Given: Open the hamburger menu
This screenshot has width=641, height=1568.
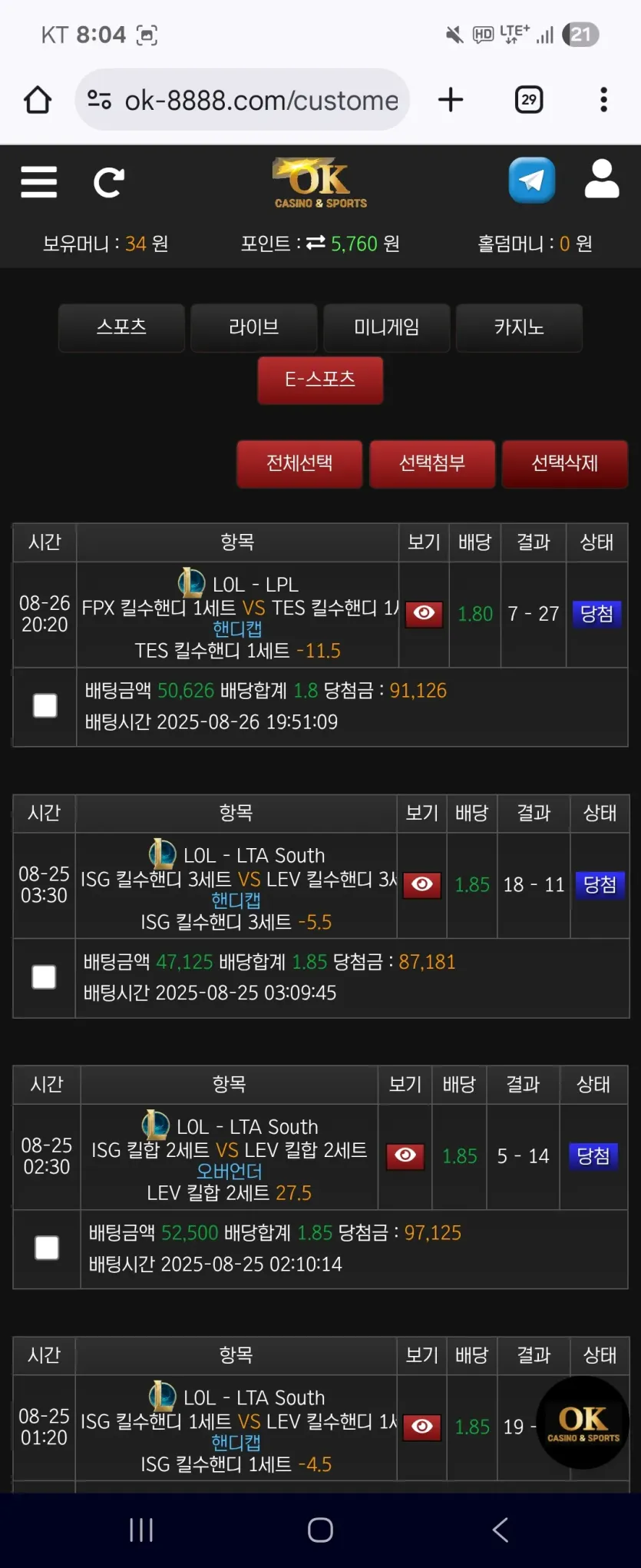Looking at the screenshot, I should coord(38,182).
